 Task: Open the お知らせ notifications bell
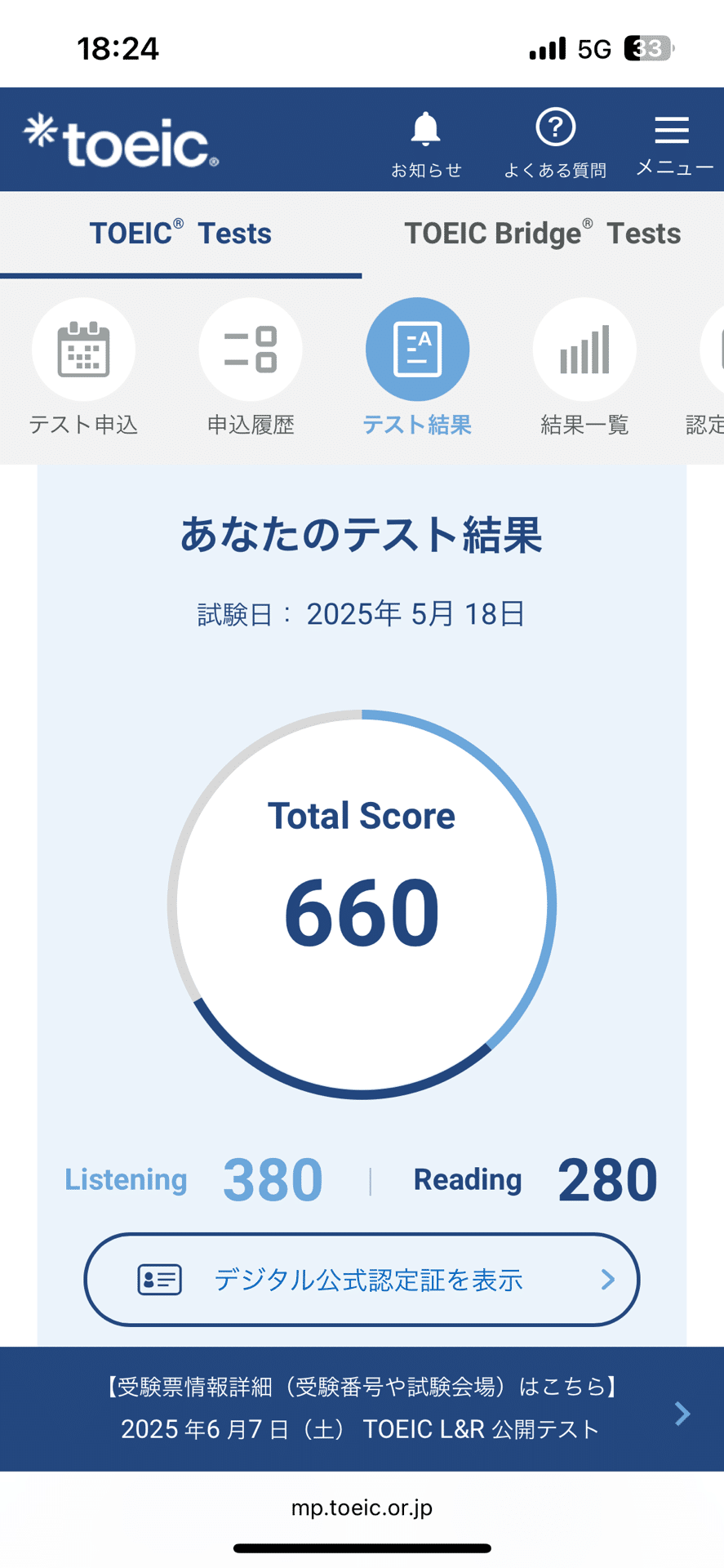click(425, 143)
